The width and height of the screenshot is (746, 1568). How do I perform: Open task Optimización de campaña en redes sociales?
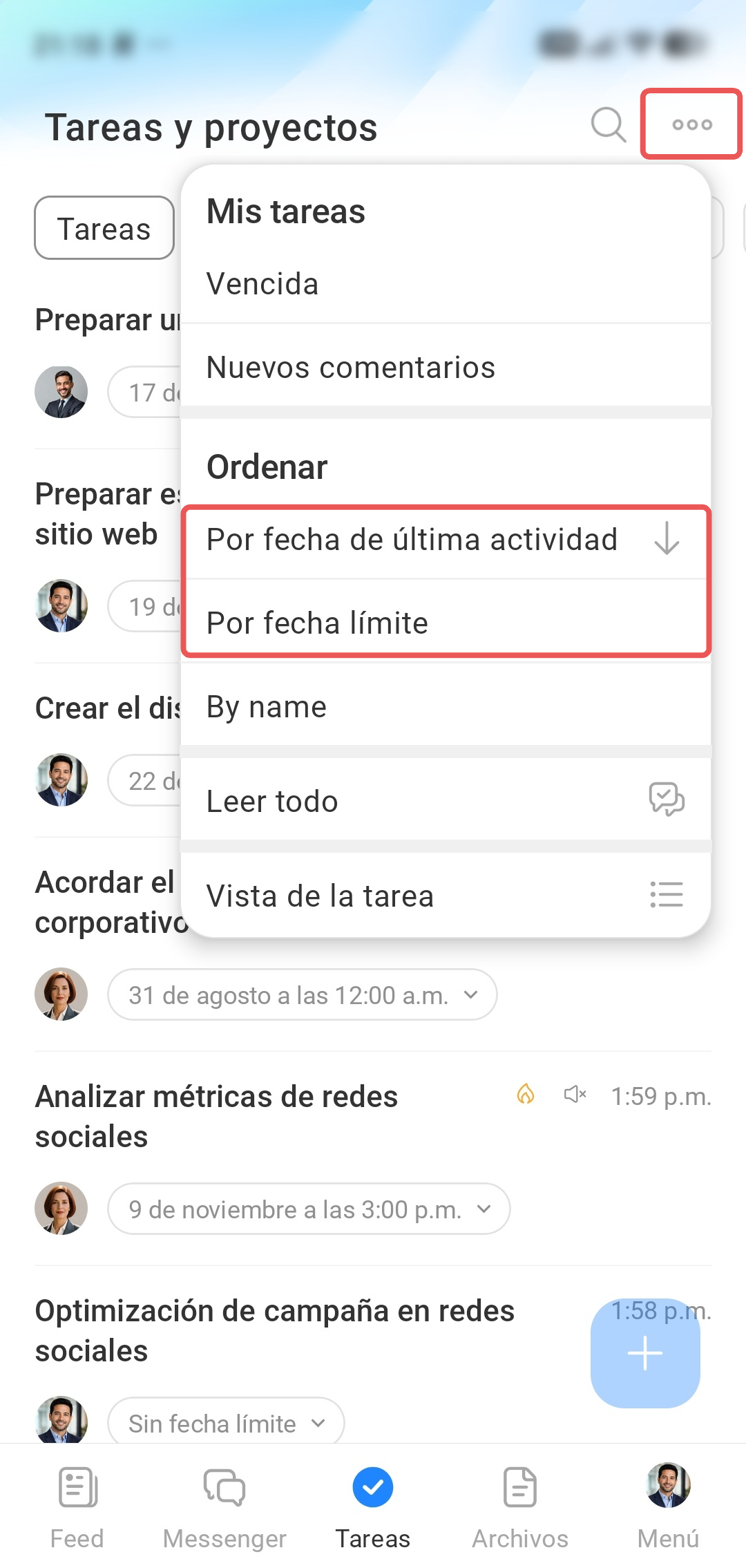[x=275, y=1330]
